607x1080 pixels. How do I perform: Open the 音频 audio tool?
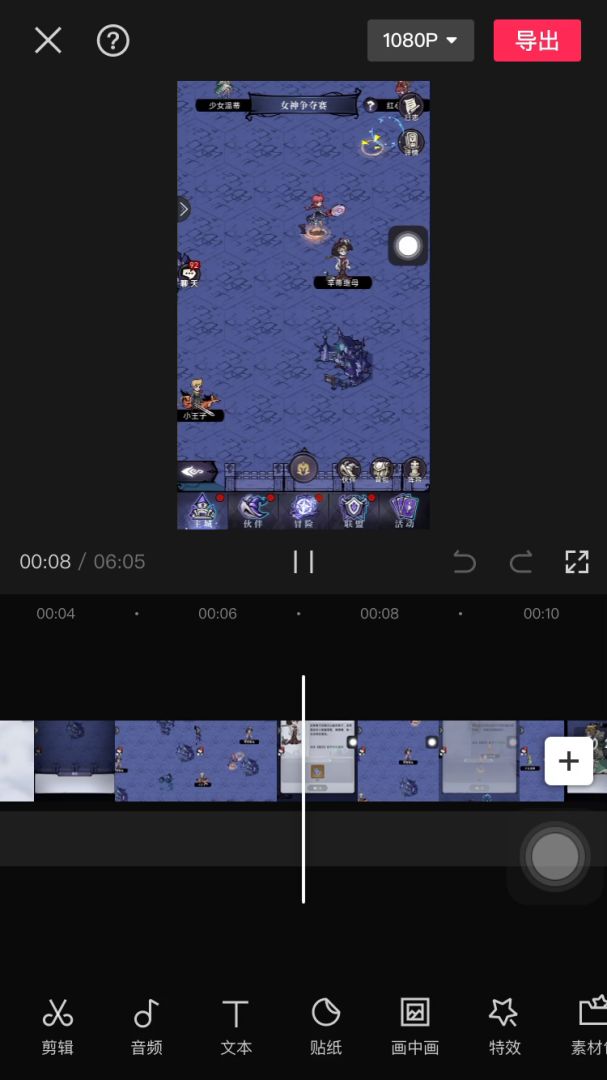click(x=146, y=1026)
